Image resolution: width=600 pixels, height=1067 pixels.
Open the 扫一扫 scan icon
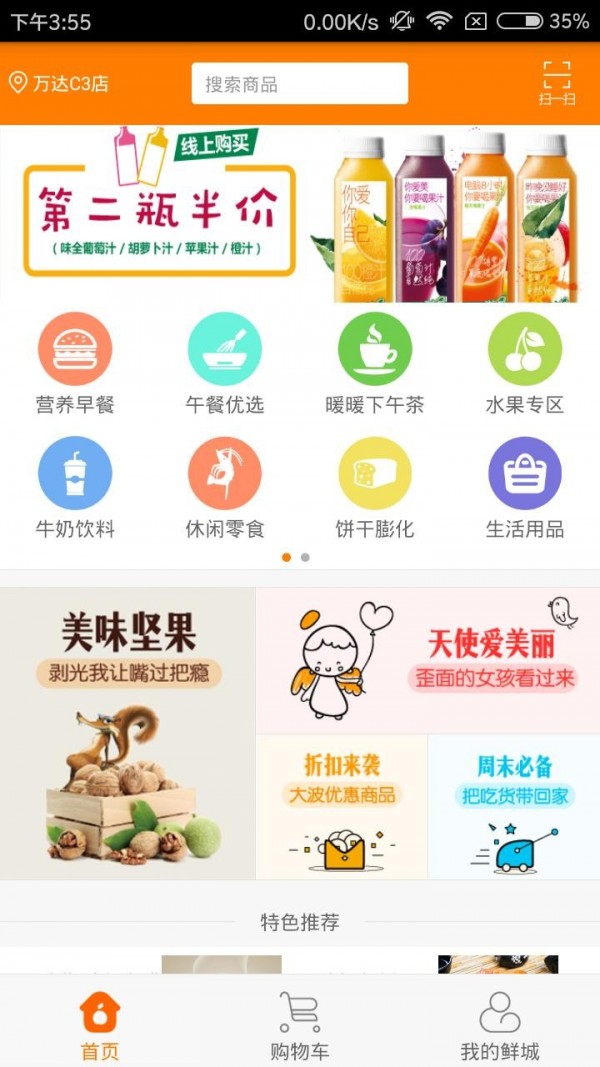557,83
